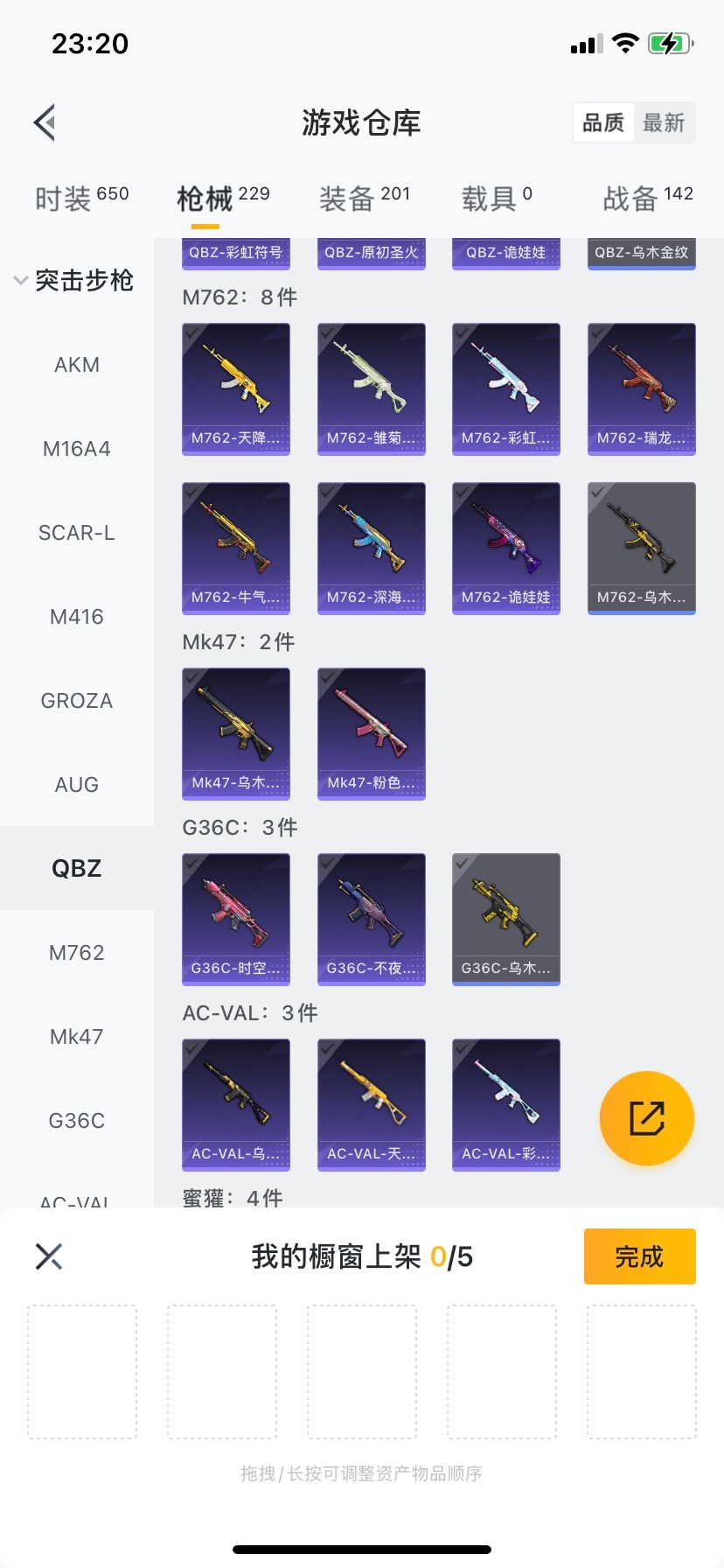The image size is (724, 1568).
Task: Jump to GROZA in the sidebar
Action: point(77,701)
